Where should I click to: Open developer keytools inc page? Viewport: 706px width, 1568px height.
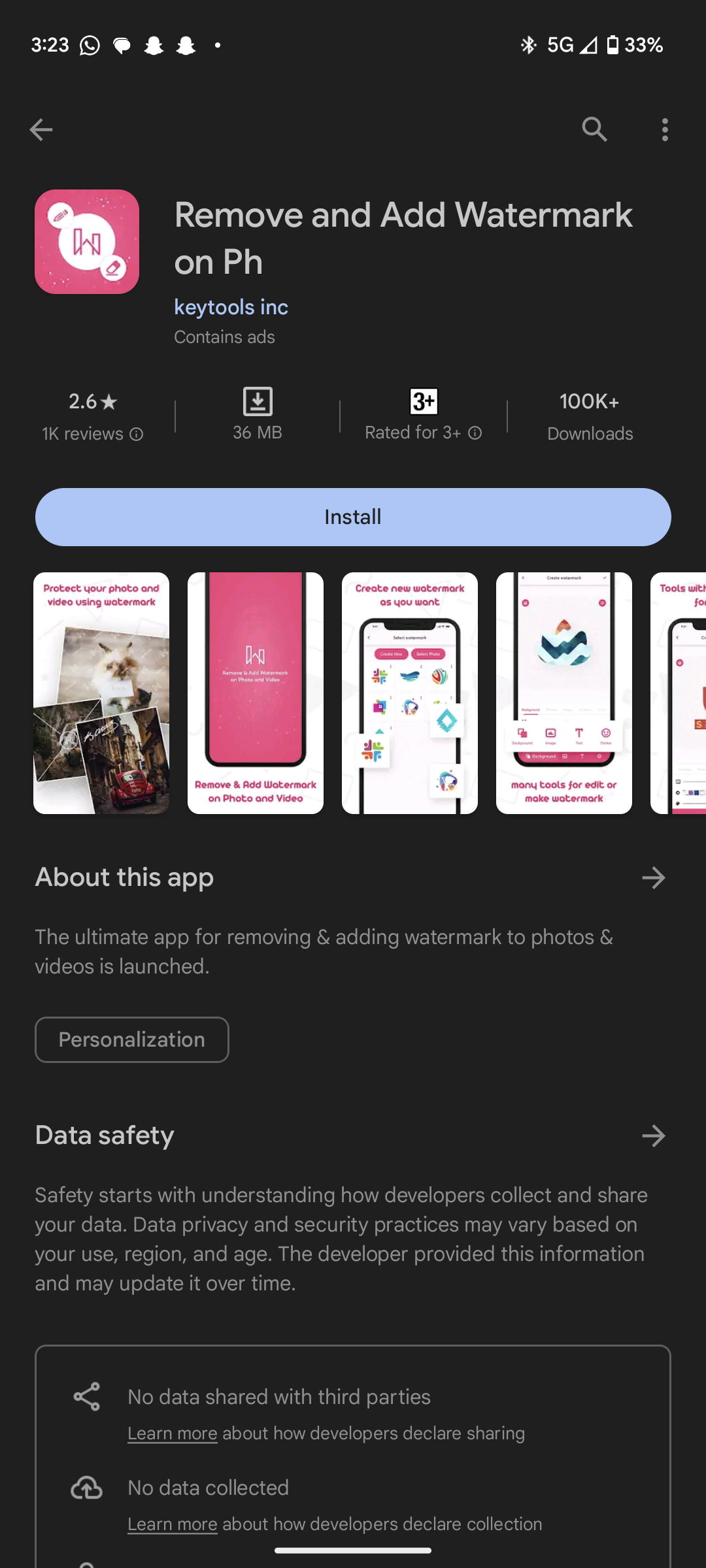click(231, 307)
